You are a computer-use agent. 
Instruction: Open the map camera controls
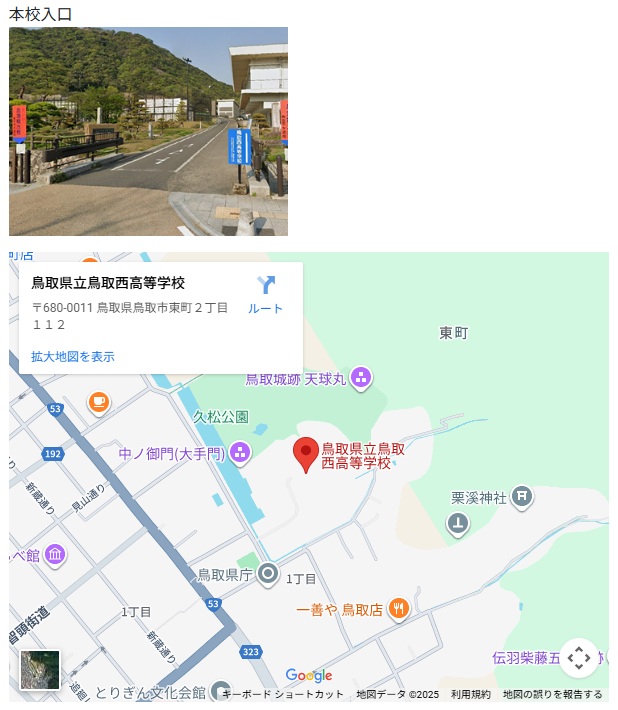click(579, 657)
